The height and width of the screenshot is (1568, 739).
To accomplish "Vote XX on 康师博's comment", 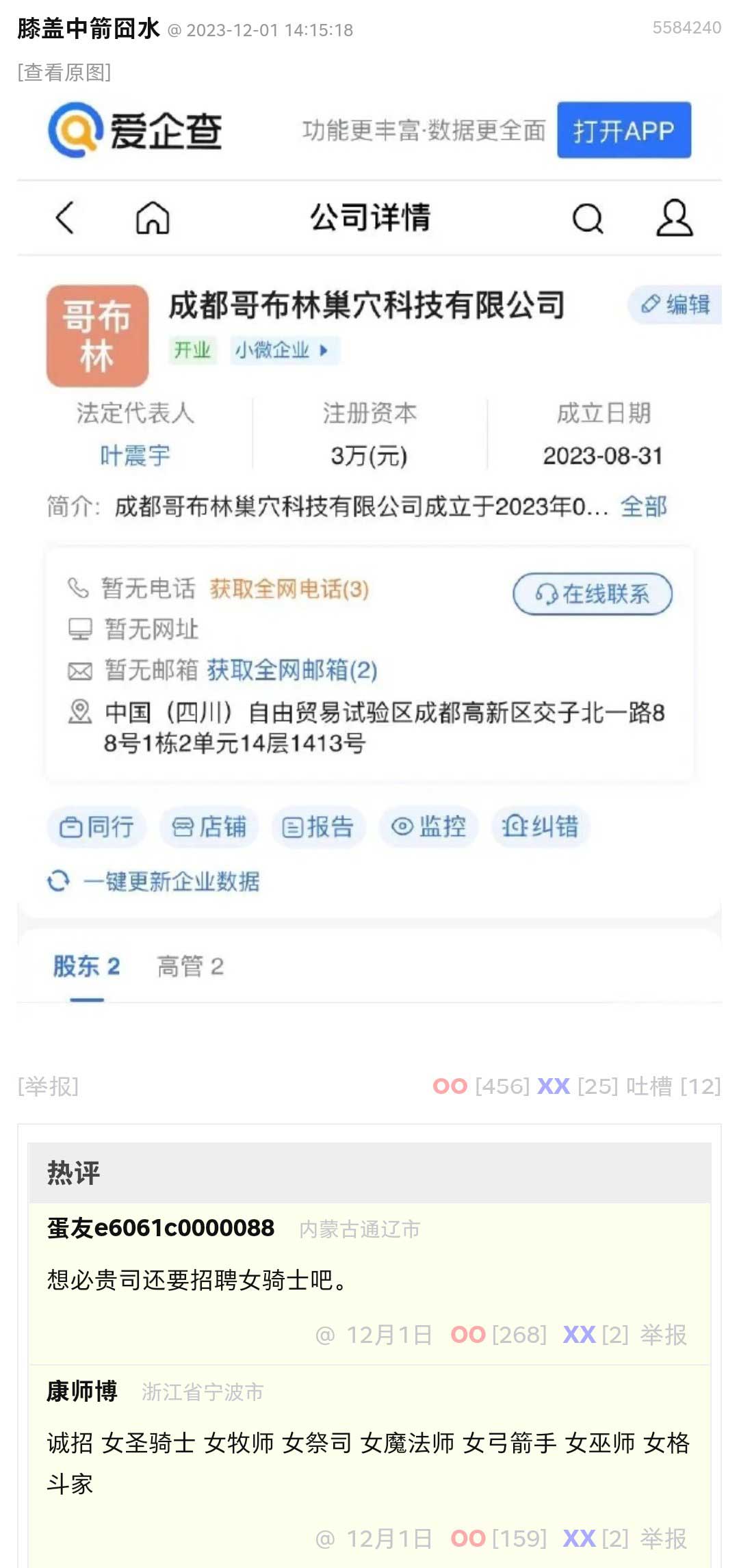I will (x=579, y=1538).
